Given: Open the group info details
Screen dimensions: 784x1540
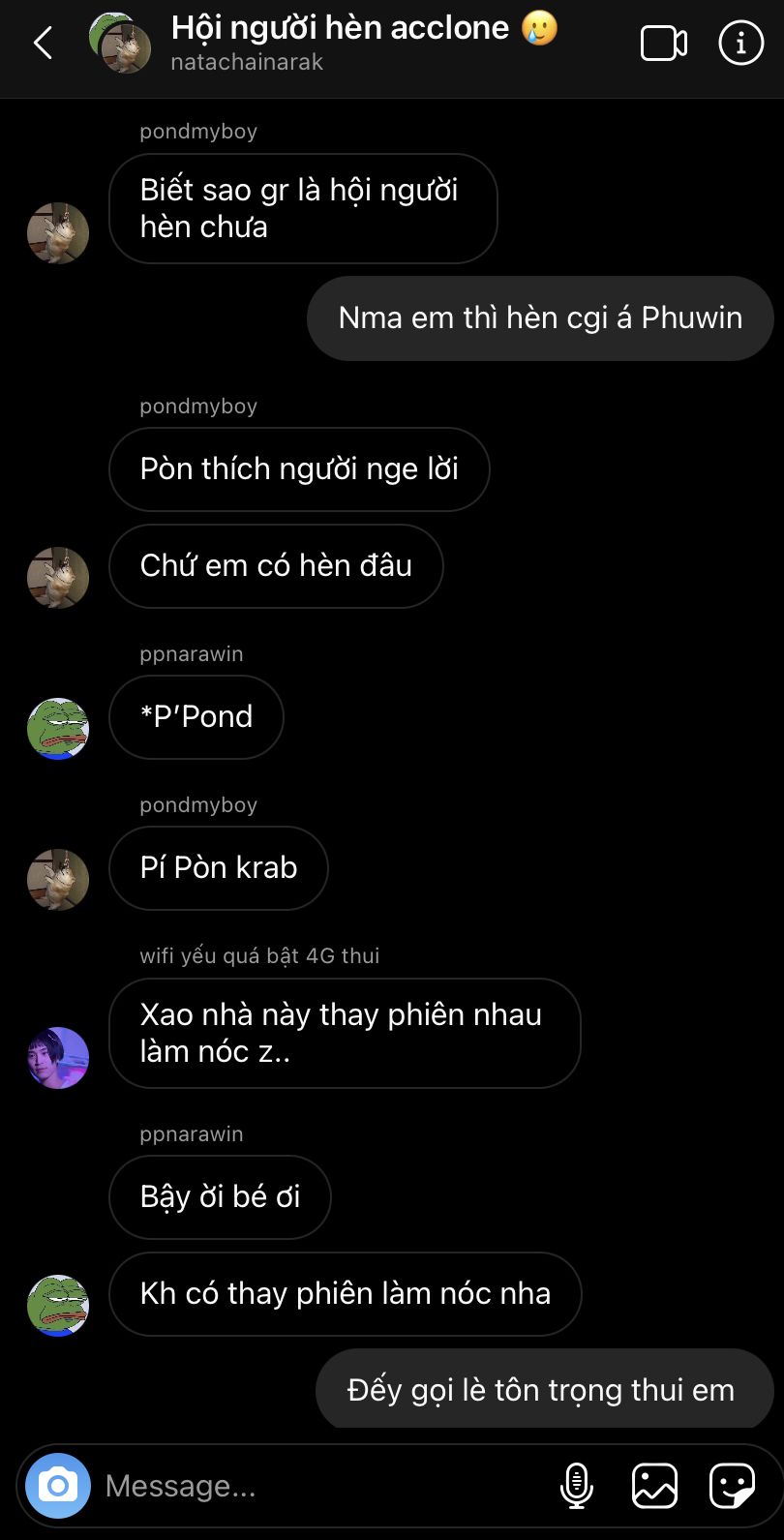Looking at the screenshot, I should coord(740,44).
